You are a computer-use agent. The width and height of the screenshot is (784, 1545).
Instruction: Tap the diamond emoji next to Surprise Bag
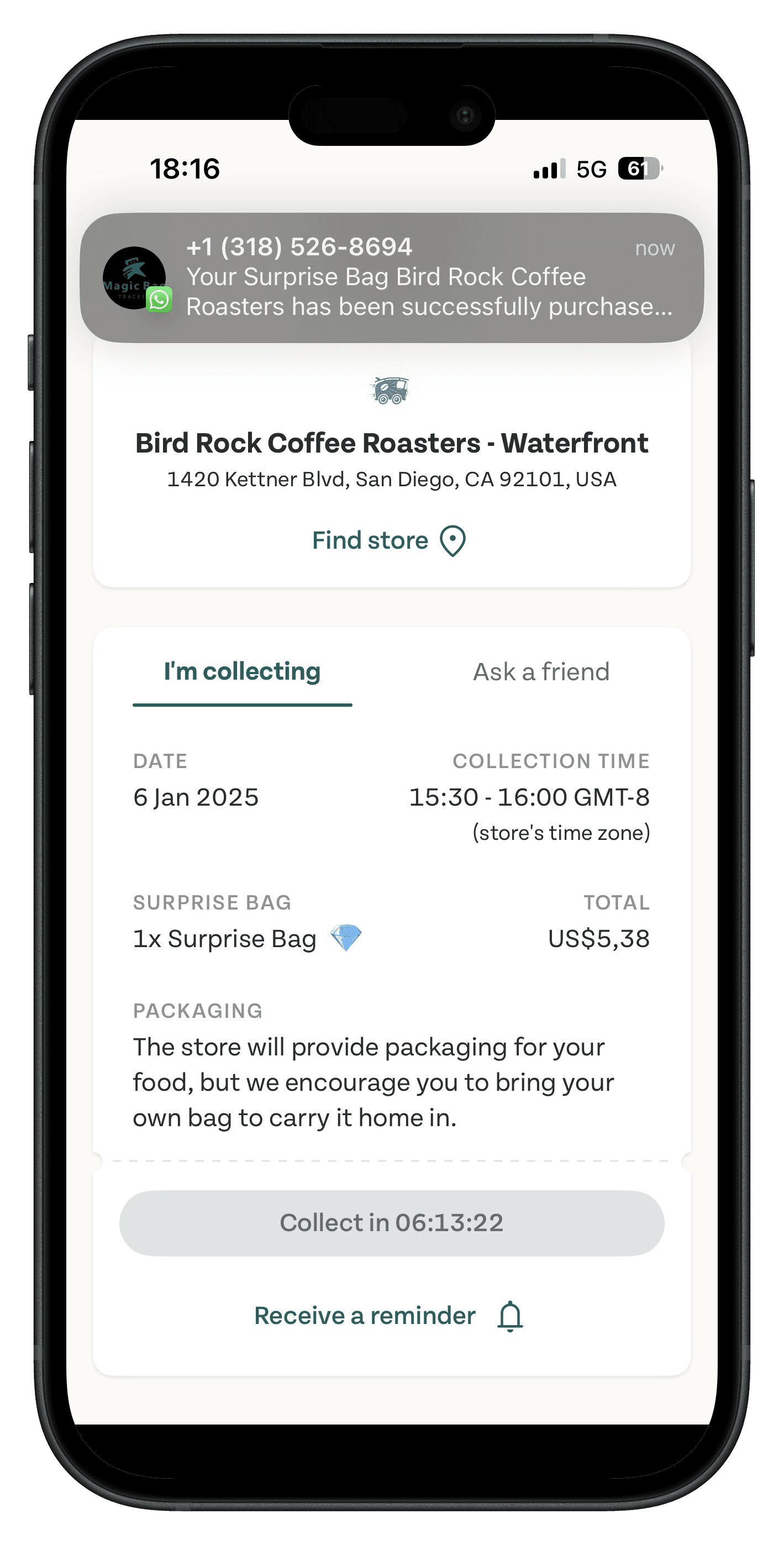[348, 937]
